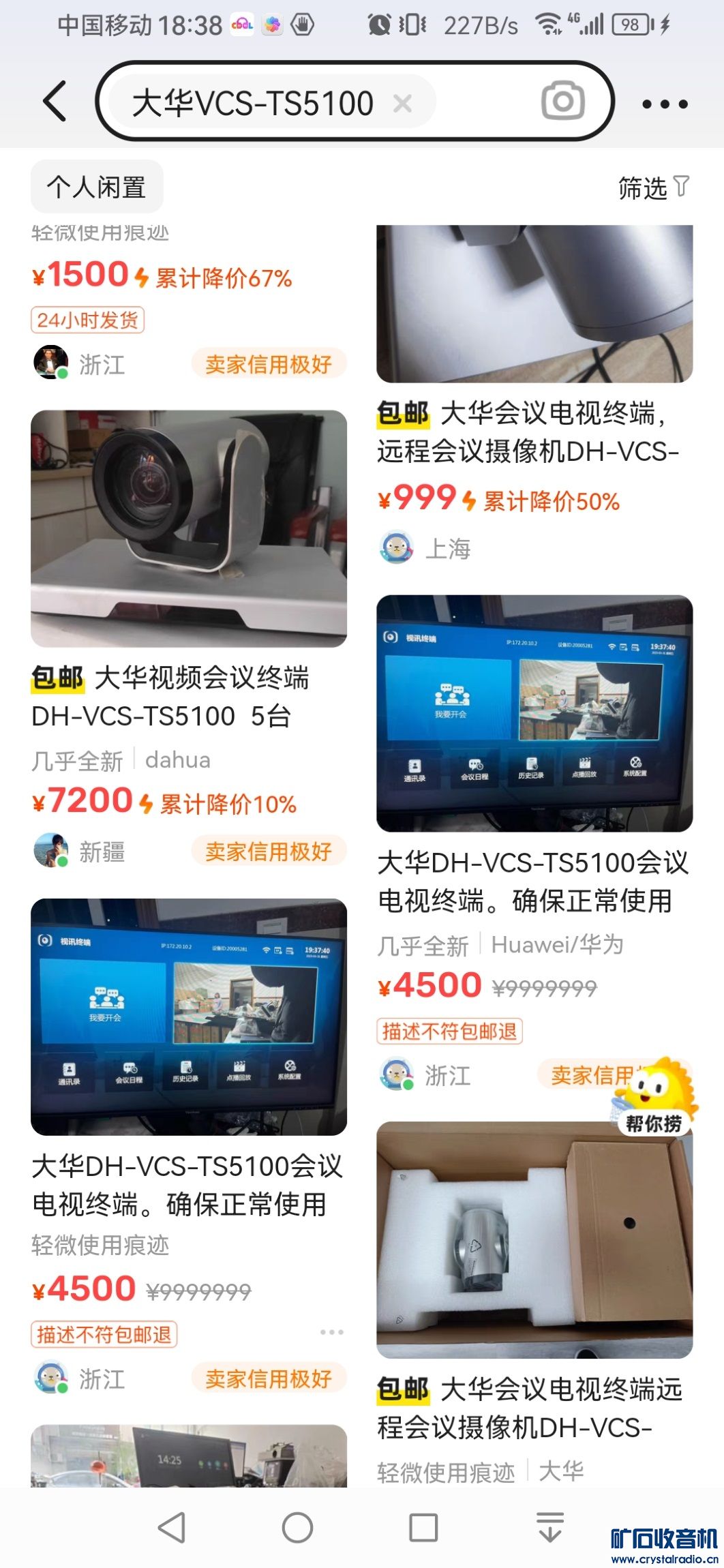Open more options on the ¥4500 轻微使用痕迹 listing
The width and height of the screenshot is (724, 1568).
click(331, 1332)
